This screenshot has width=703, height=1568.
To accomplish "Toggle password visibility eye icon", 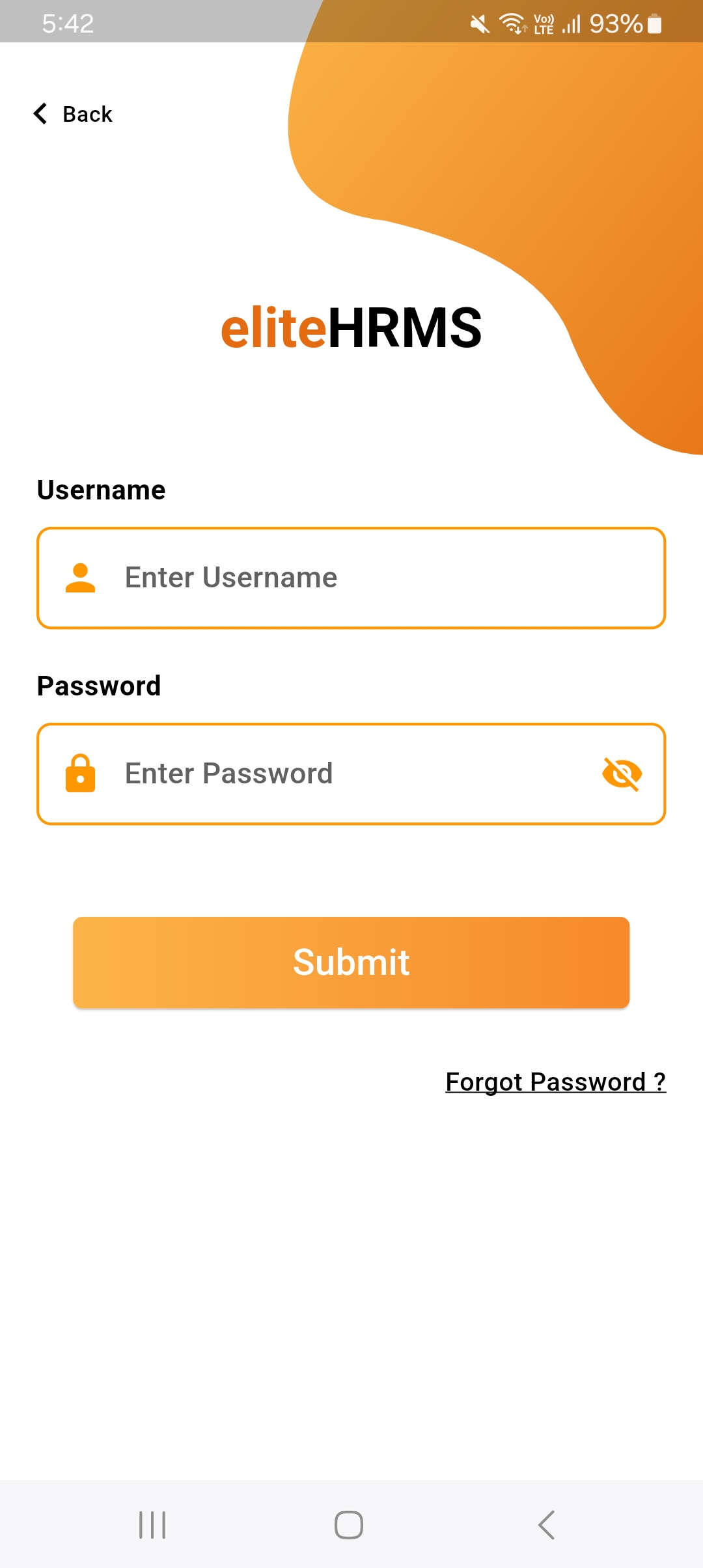I will pyautogui.click(x=622, y=774).
